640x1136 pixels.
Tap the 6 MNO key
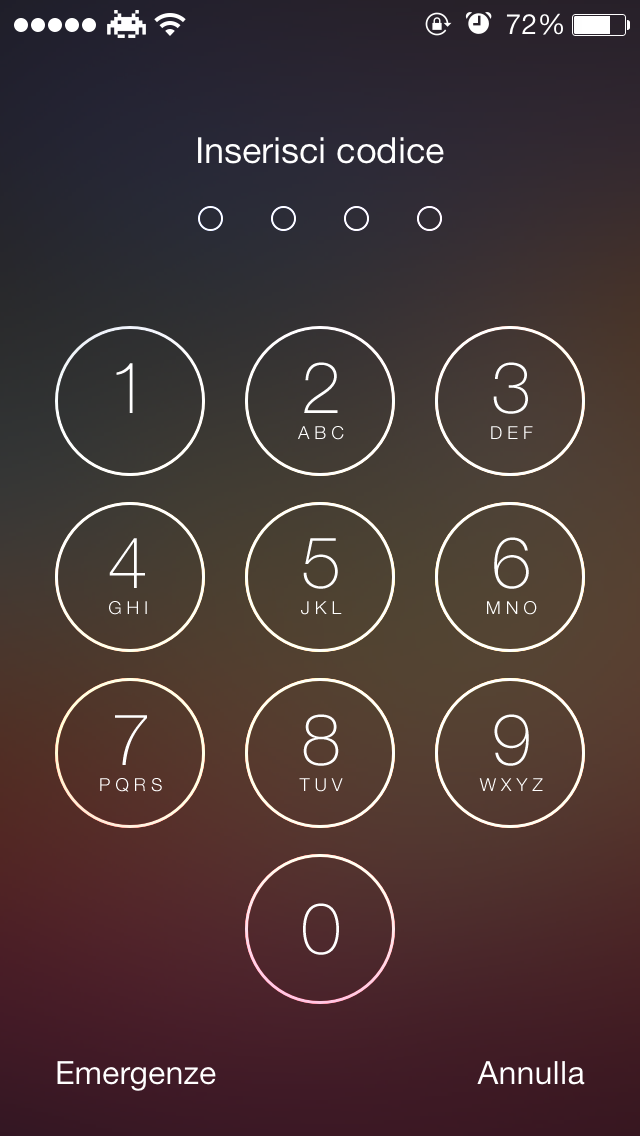click(510, 577)
